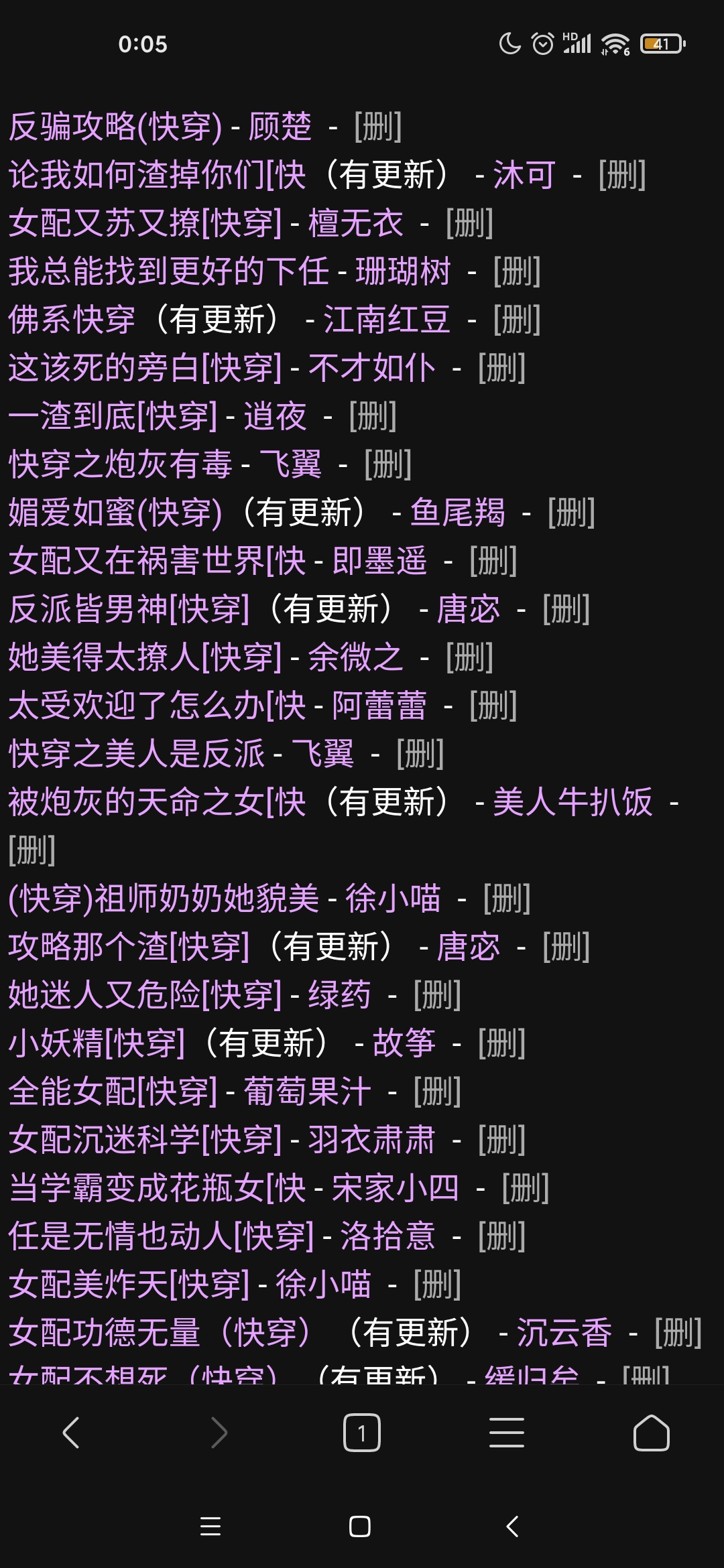
Task: Open the browser menu
Action: (x=506, y=1432)
